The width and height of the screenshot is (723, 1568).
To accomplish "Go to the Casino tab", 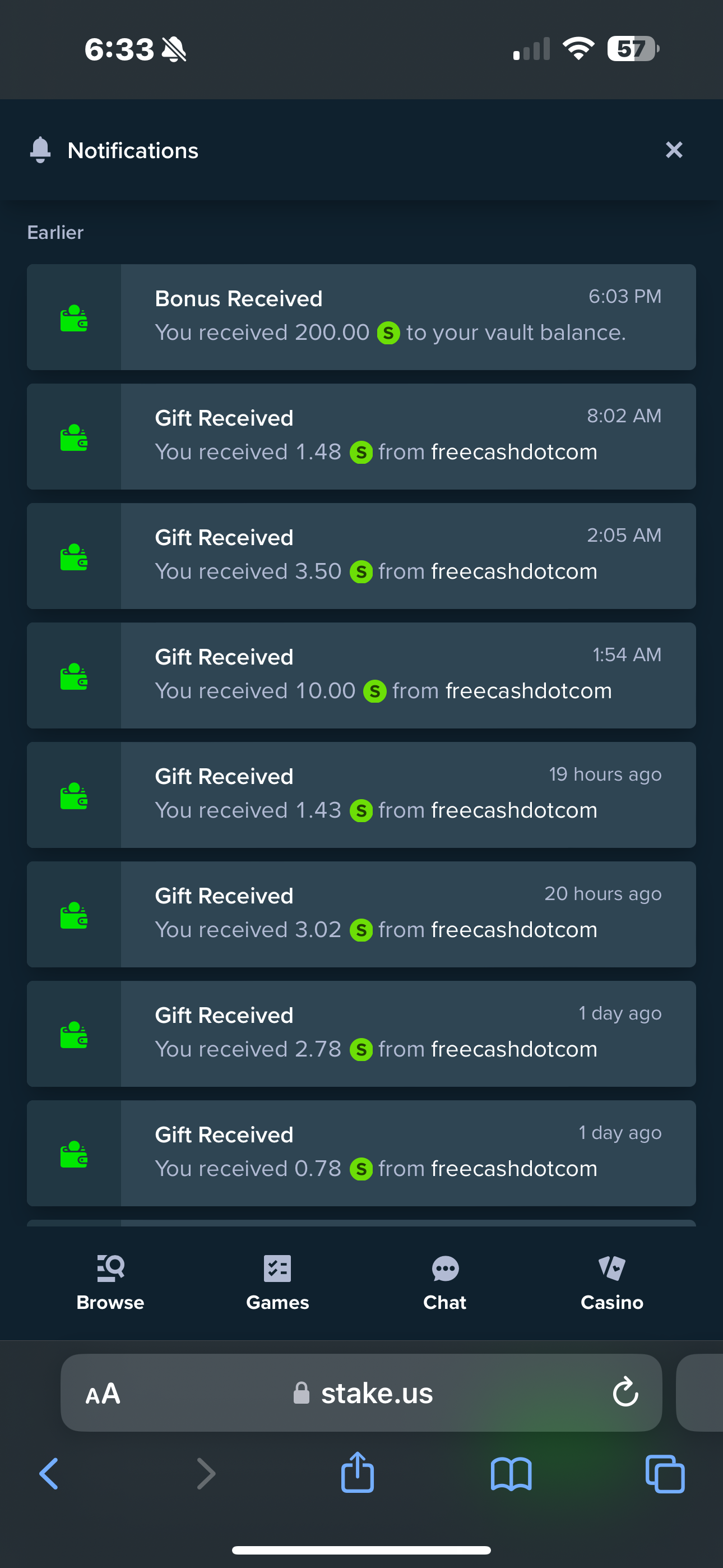I will click(x=611, y=1283).
